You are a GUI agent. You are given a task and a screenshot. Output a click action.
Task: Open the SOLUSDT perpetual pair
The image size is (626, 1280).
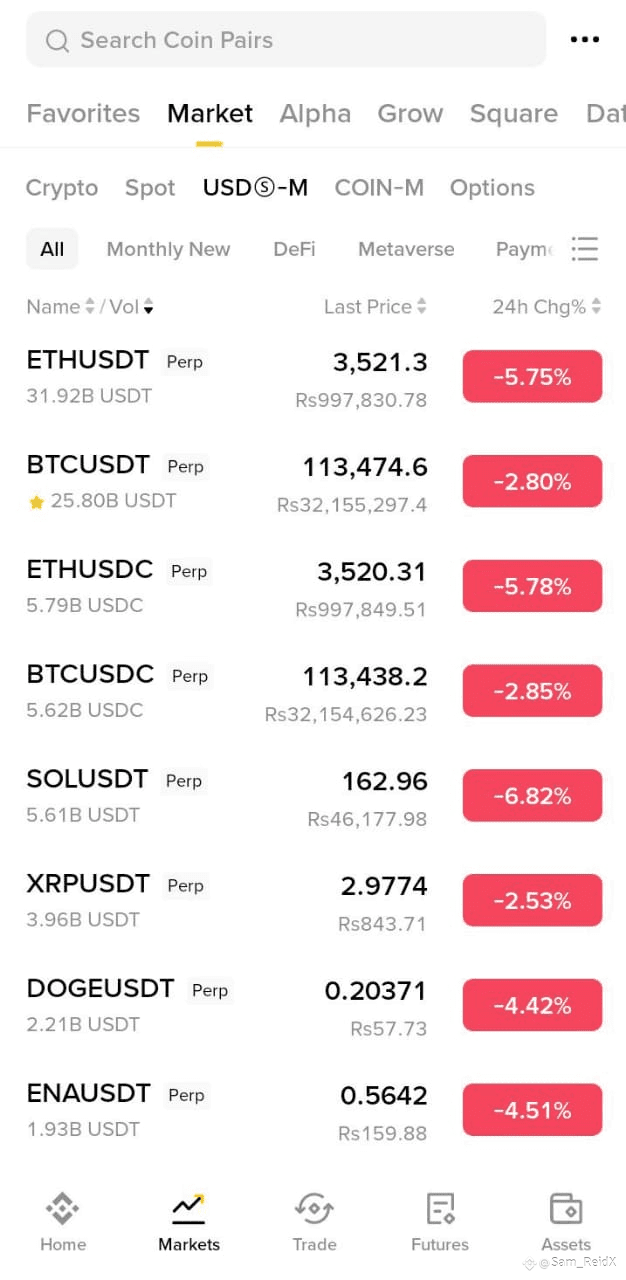tap(313, 796)
